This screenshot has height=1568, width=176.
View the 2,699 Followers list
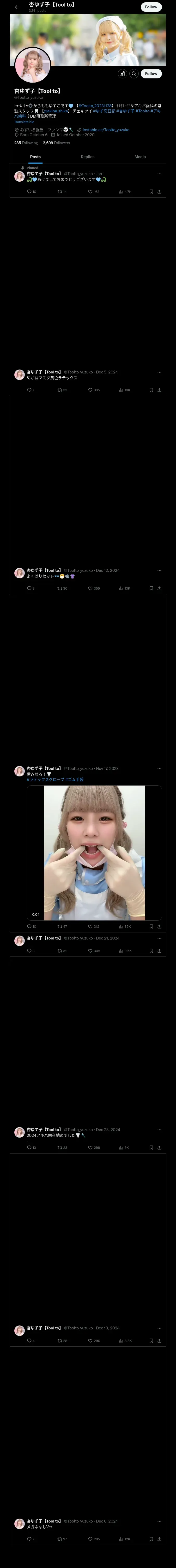click(x=56, y=143)
